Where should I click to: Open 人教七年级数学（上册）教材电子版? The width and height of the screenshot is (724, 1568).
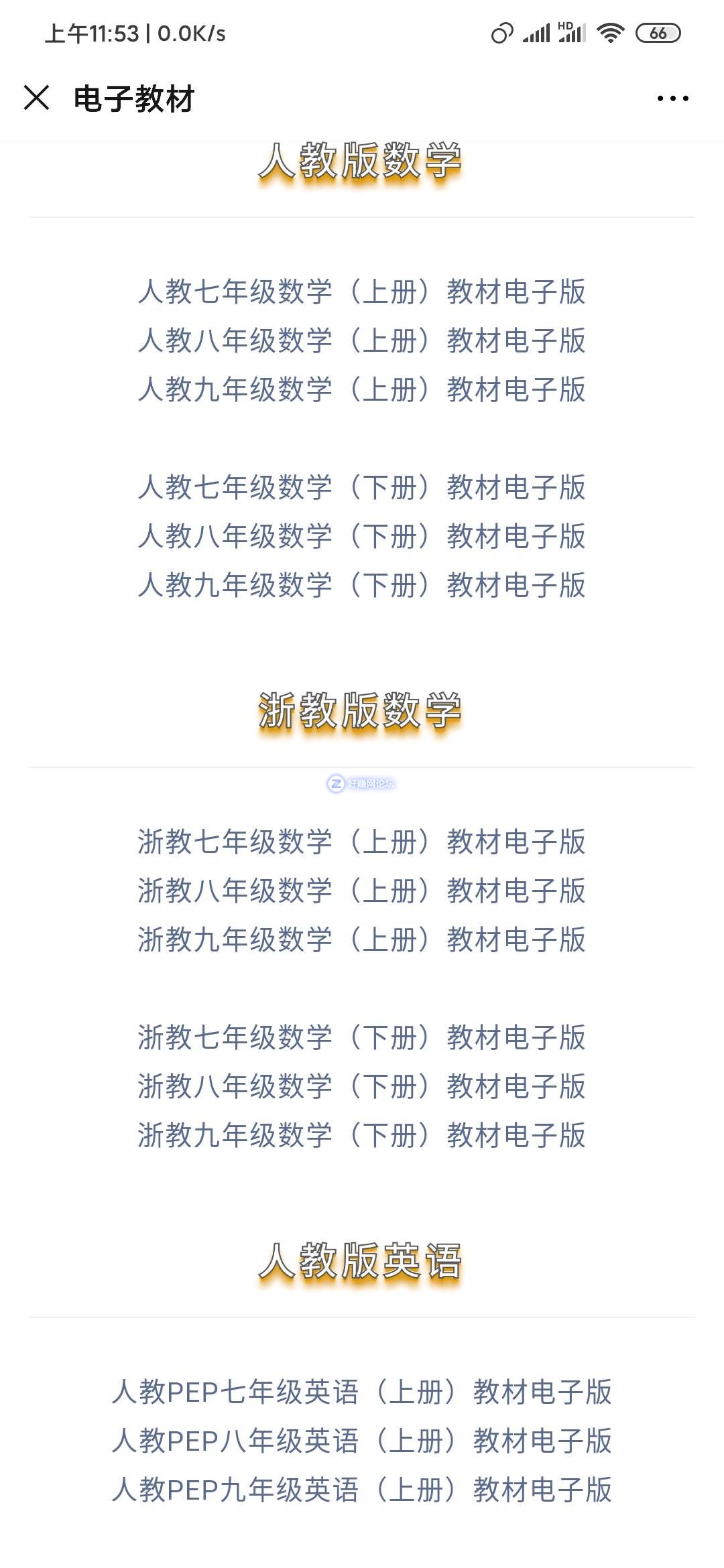point(362,292)
